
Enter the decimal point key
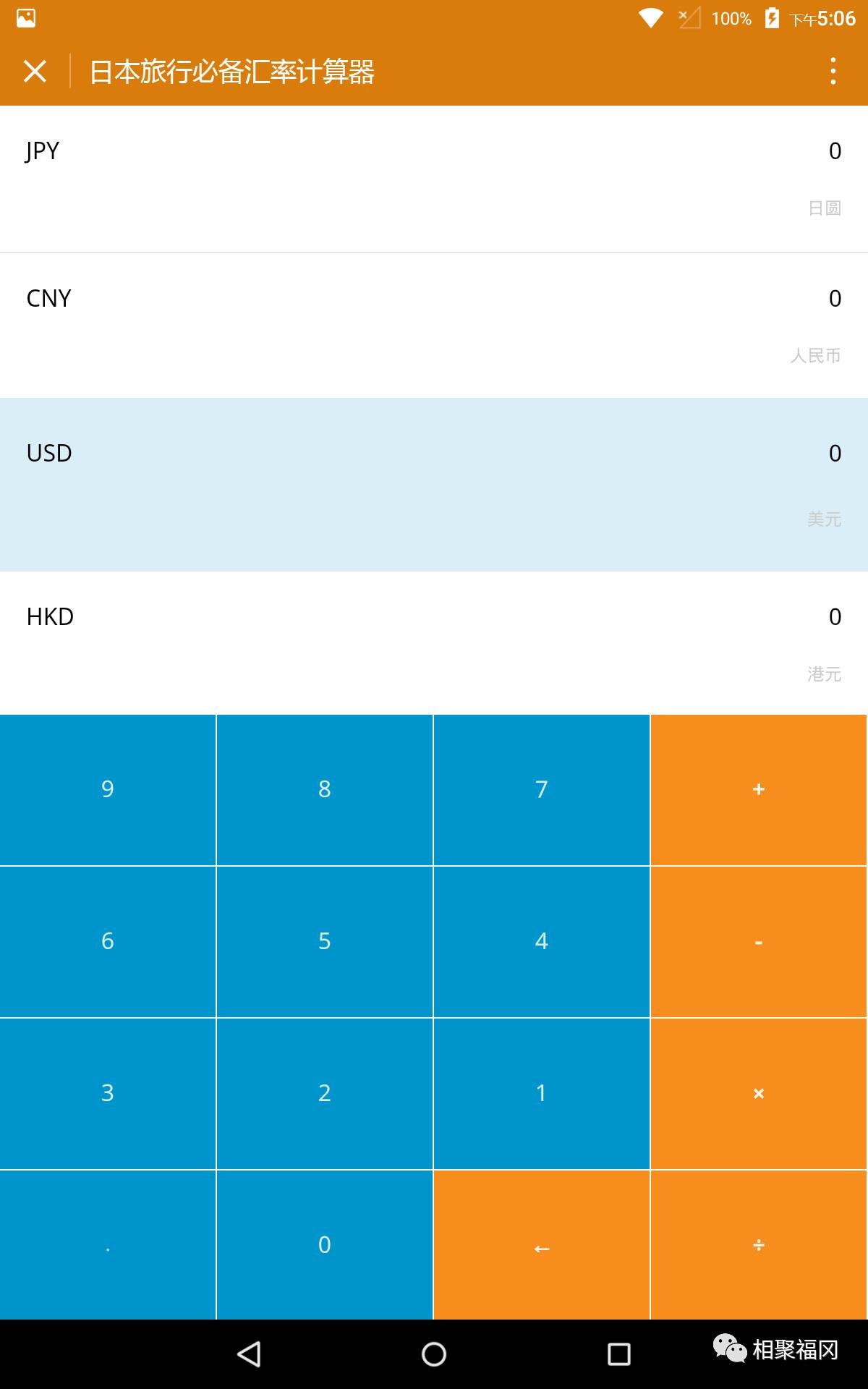tap(108, 1245)
